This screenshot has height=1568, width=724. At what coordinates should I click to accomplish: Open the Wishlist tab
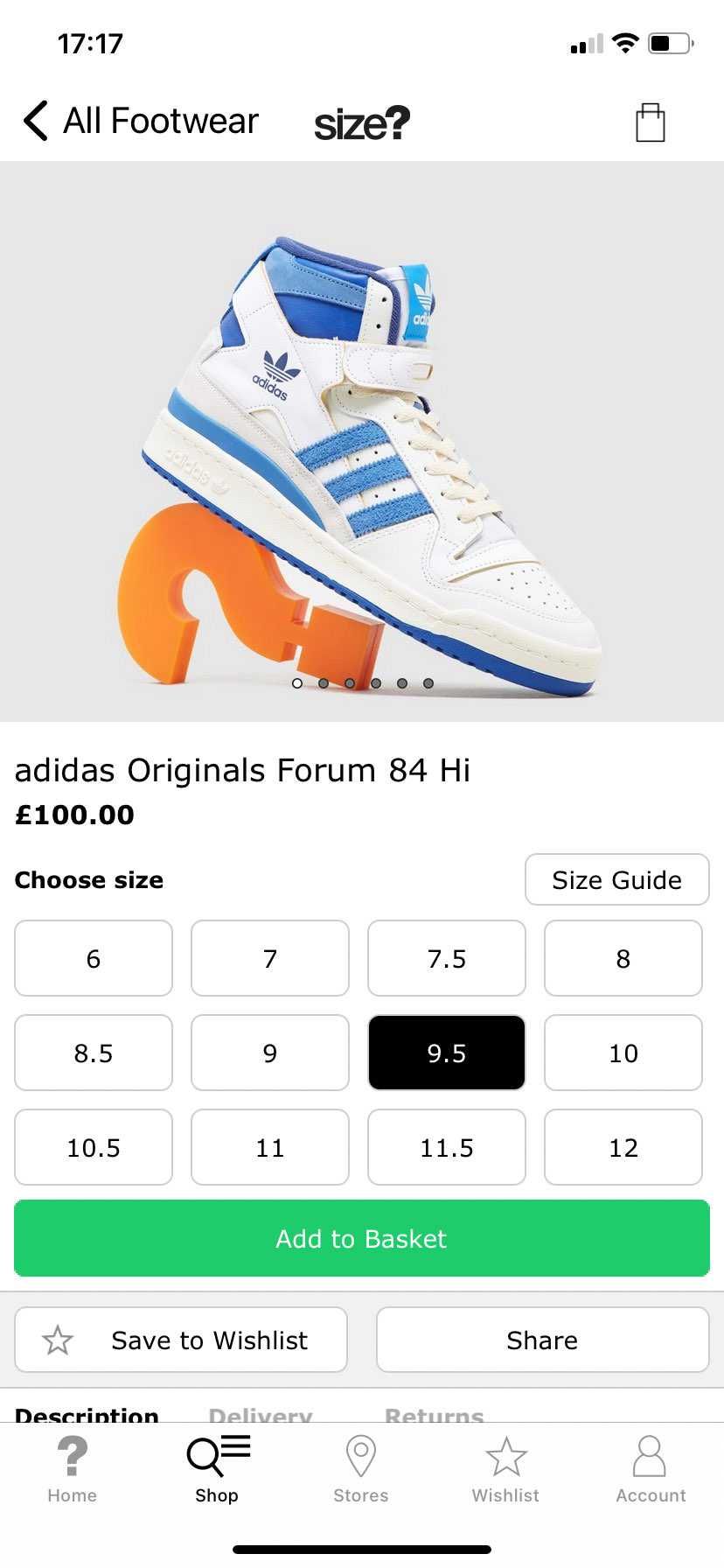coord(505,1470)
